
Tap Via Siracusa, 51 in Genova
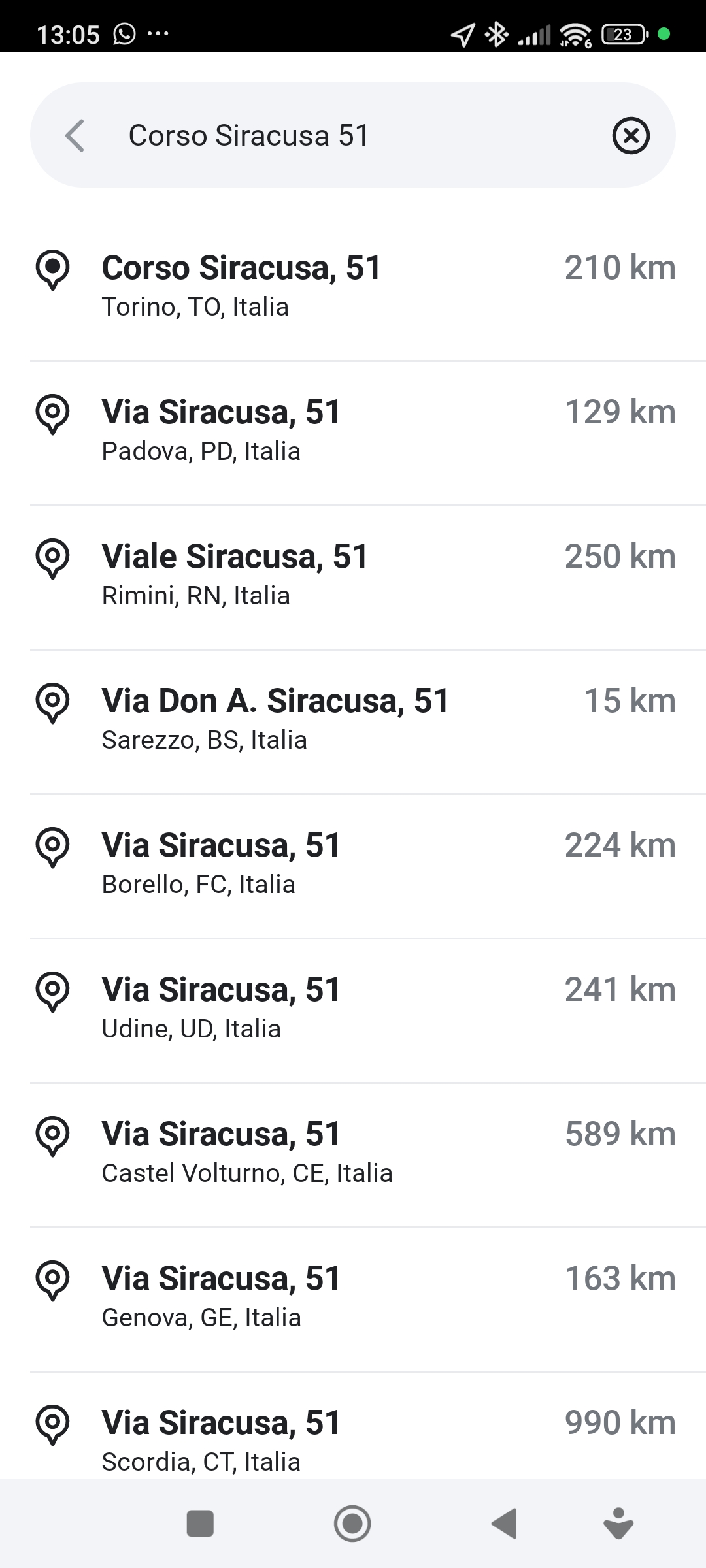(x=353, y=1297)
